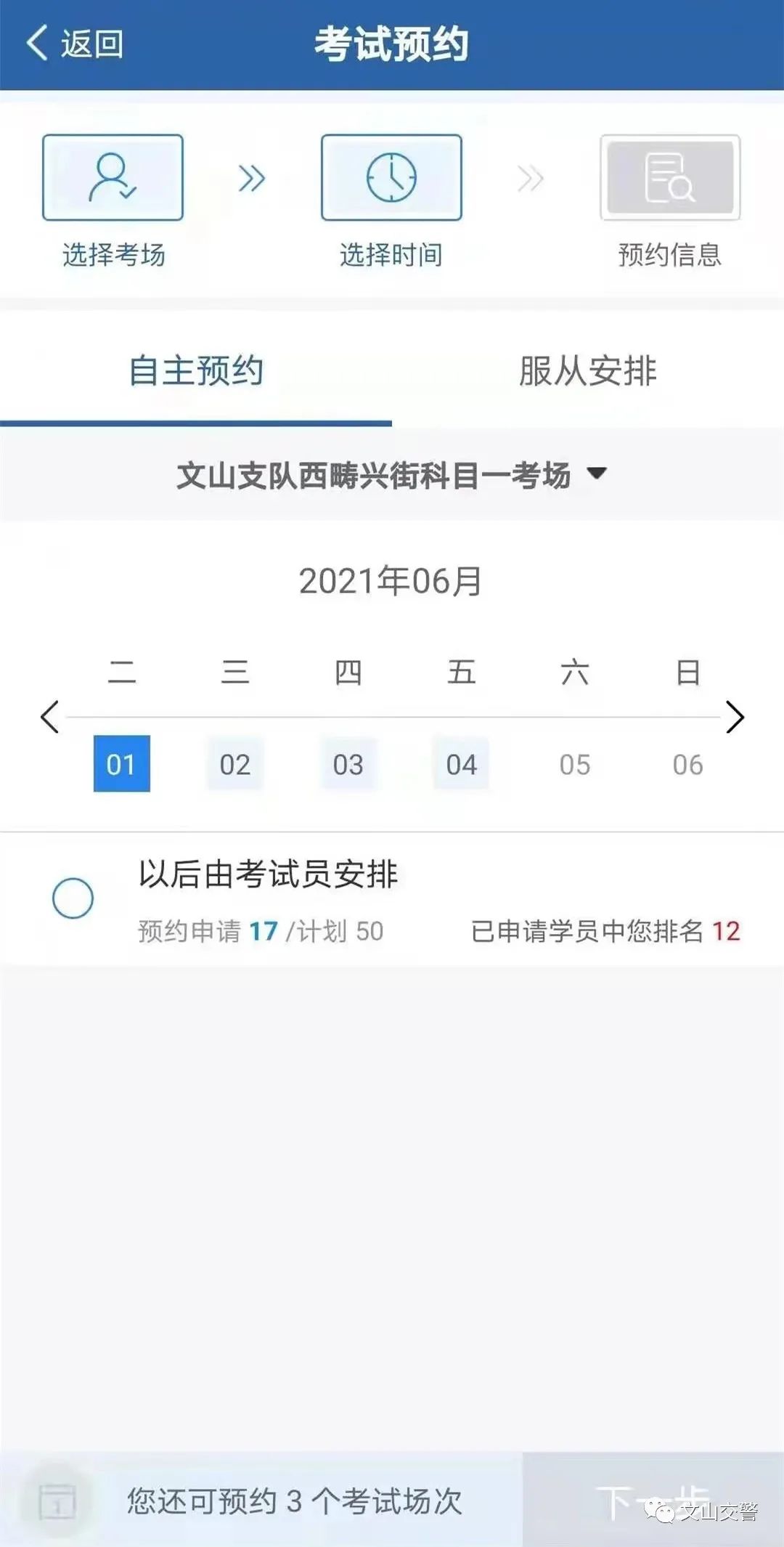Tap the 下一步 button

pyautogui.click(x=653, y=1501)
